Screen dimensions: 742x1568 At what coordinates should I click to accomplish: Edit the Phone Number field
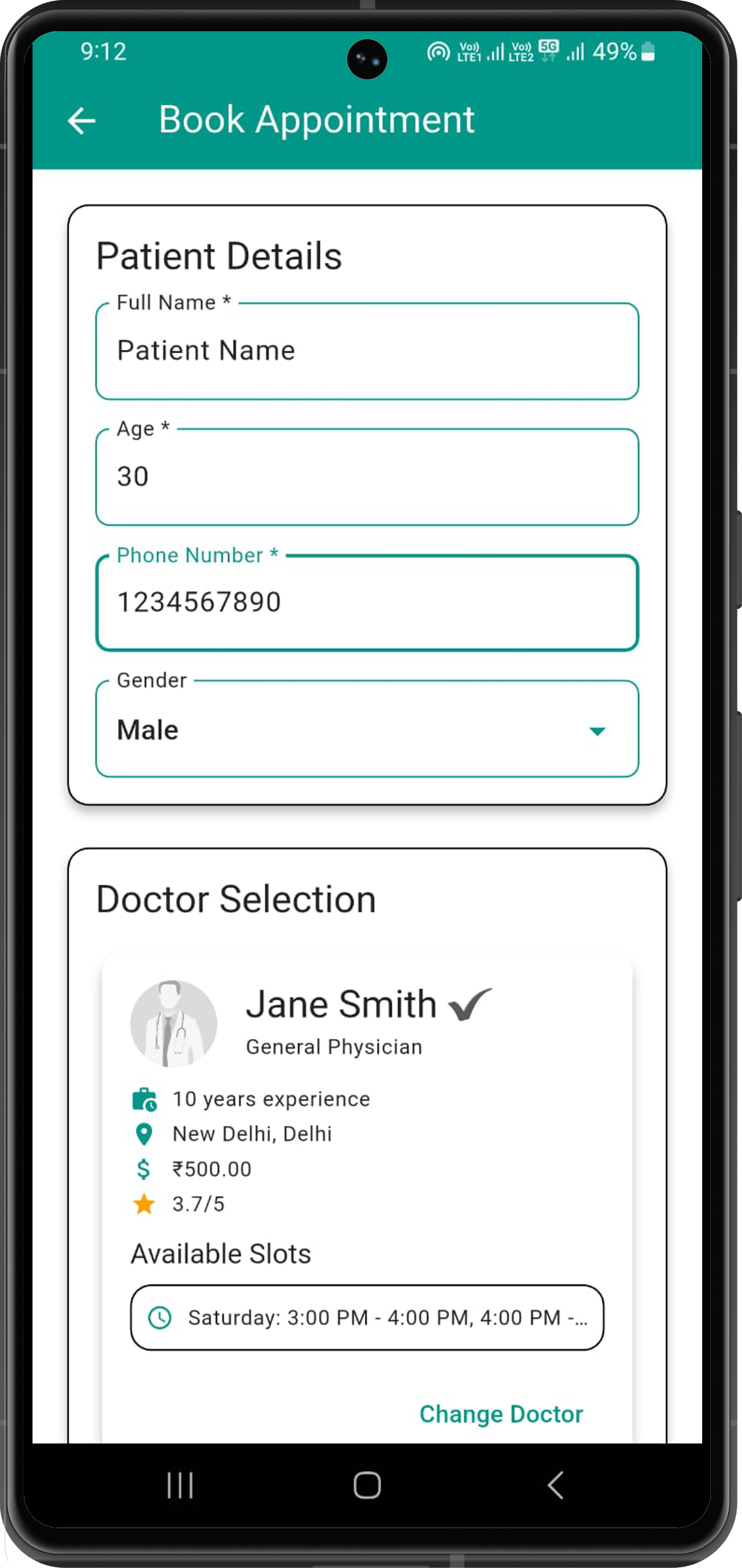(366, 602)
